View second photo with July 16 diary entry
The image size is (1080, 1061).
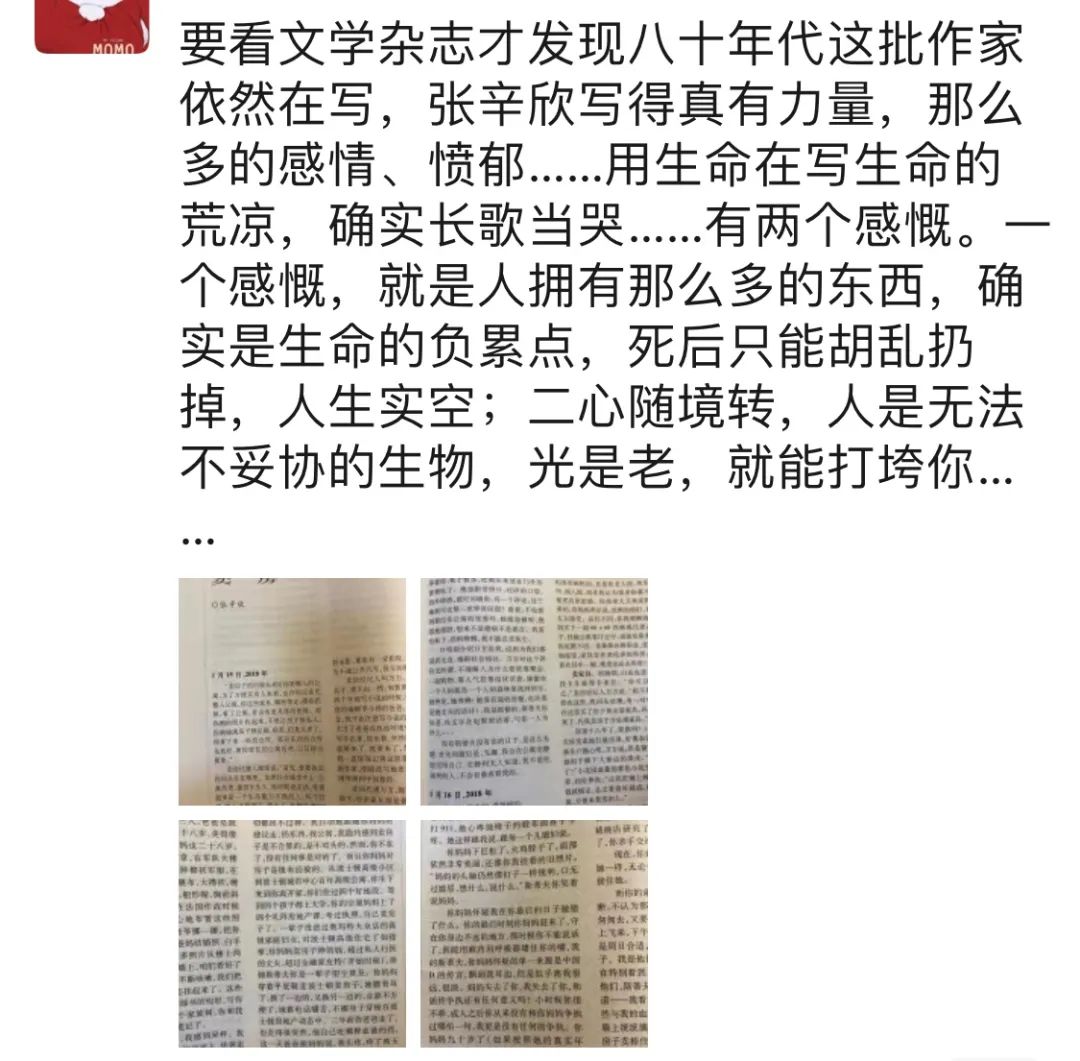[x=534, y=691]
